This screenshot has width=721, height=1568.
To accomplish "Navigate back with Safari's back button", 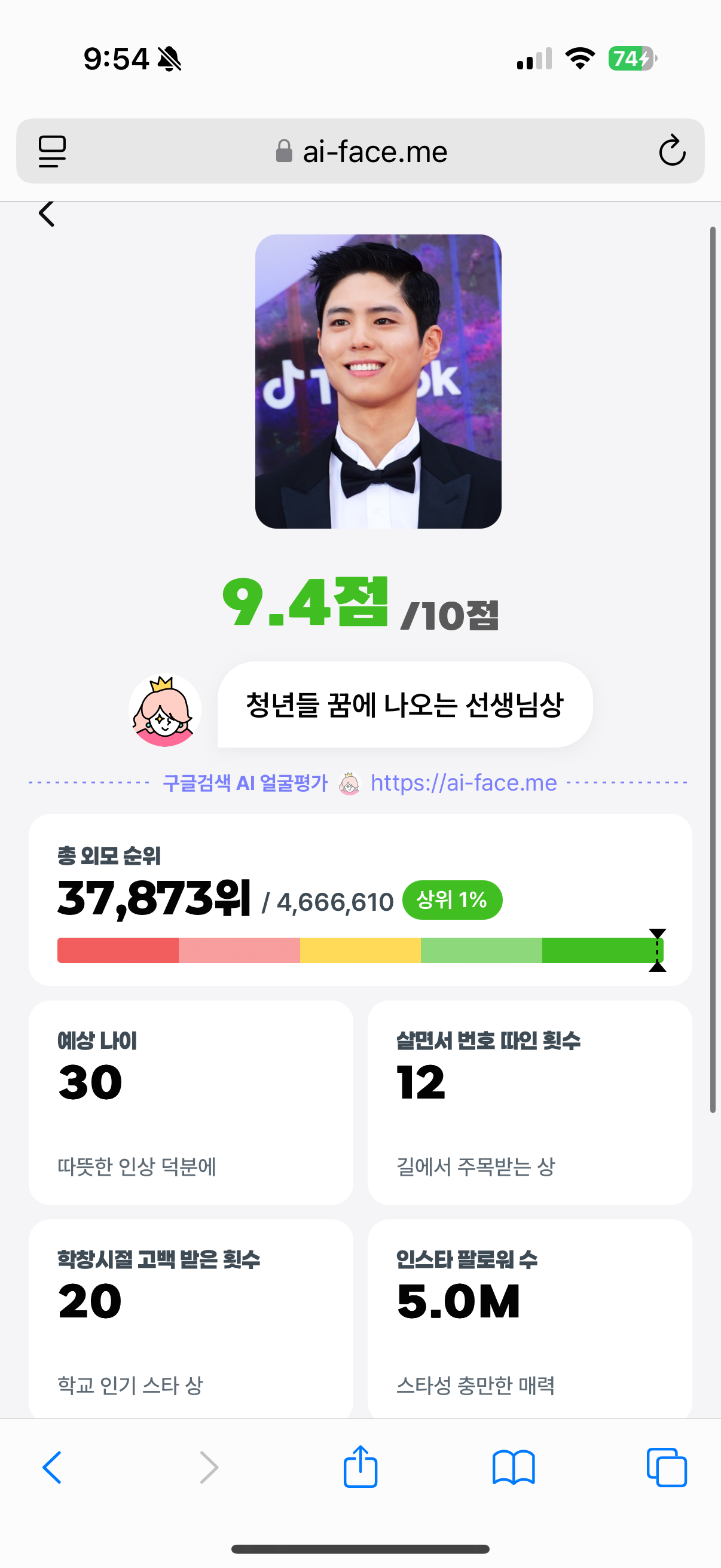I will coord(53,1467).
